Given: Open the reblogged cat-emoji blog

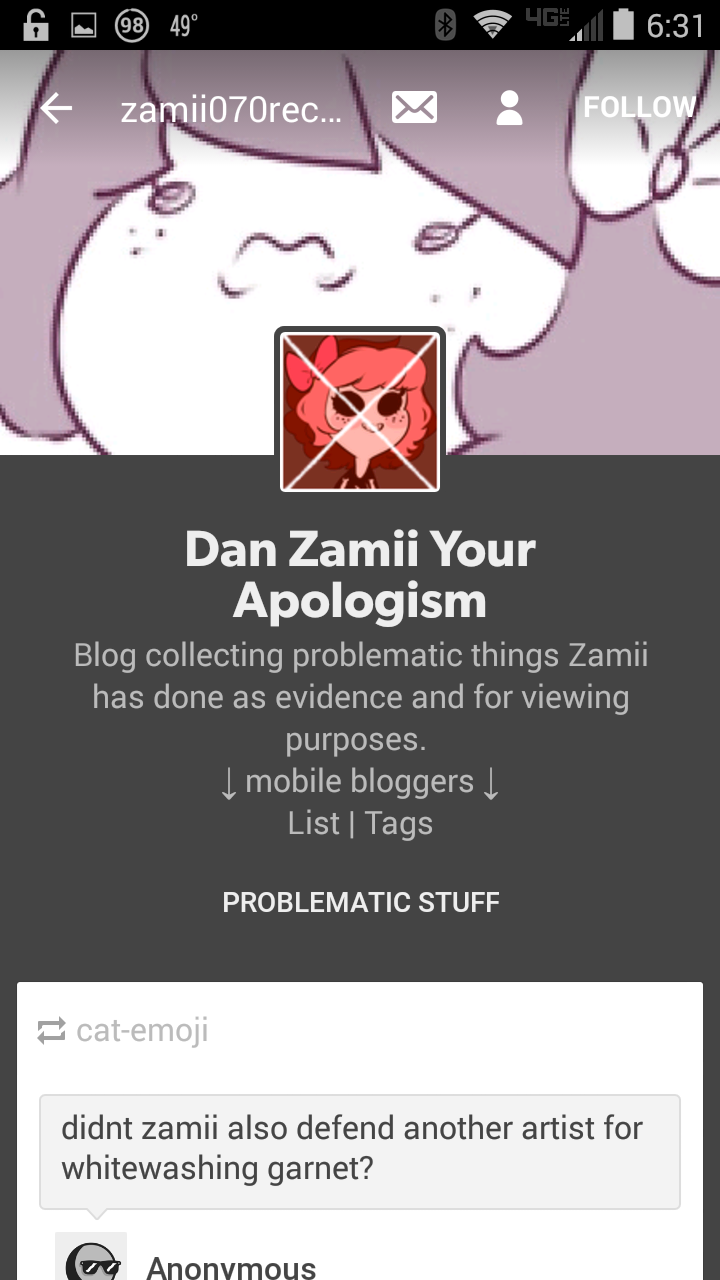Looking at the screenshot, I should click(x=142, y=1030).
